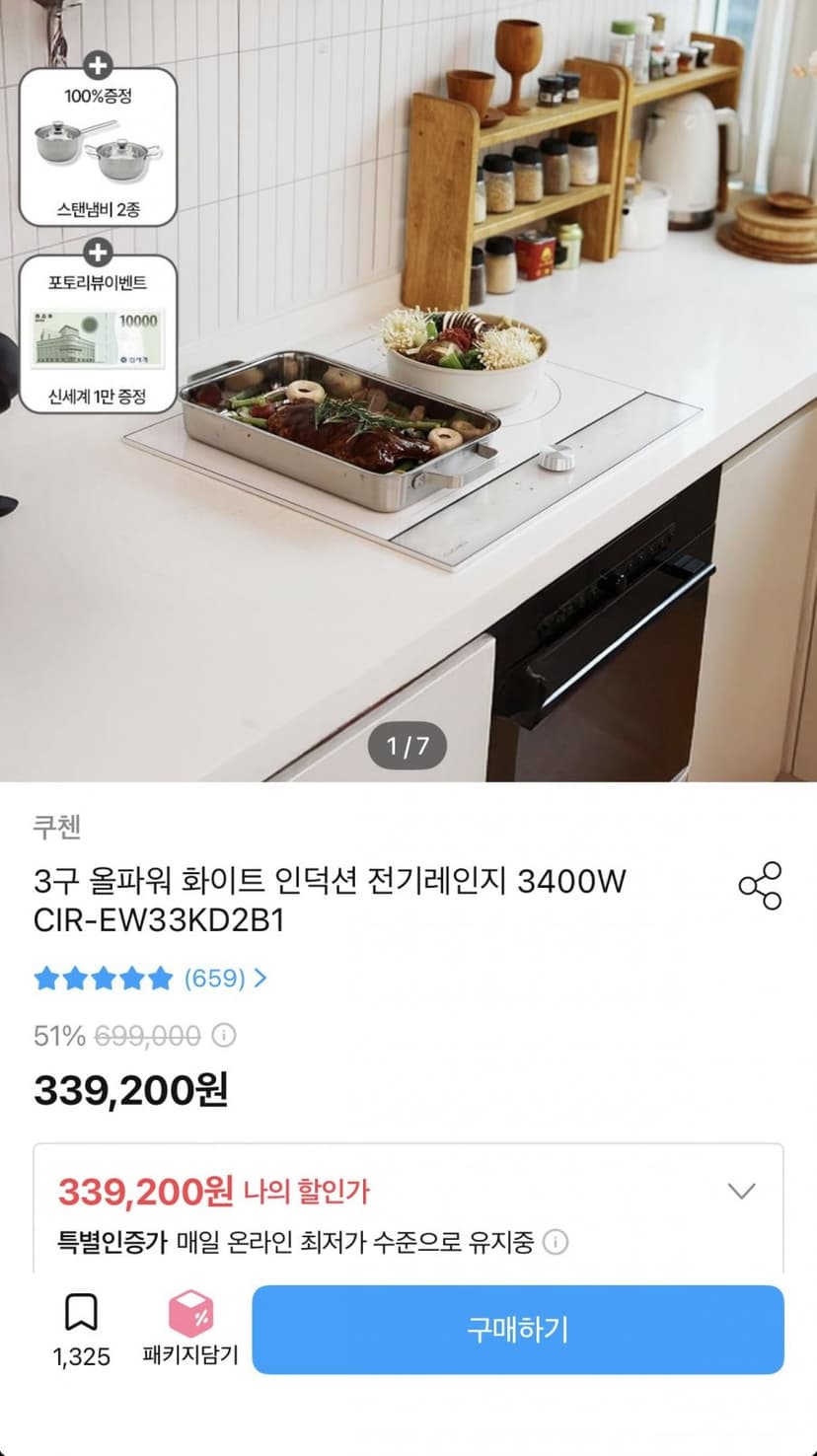The image size is (817, 1456).
Task: Bookmark this product with 1,325 saves
Action: pos(81,1330)
